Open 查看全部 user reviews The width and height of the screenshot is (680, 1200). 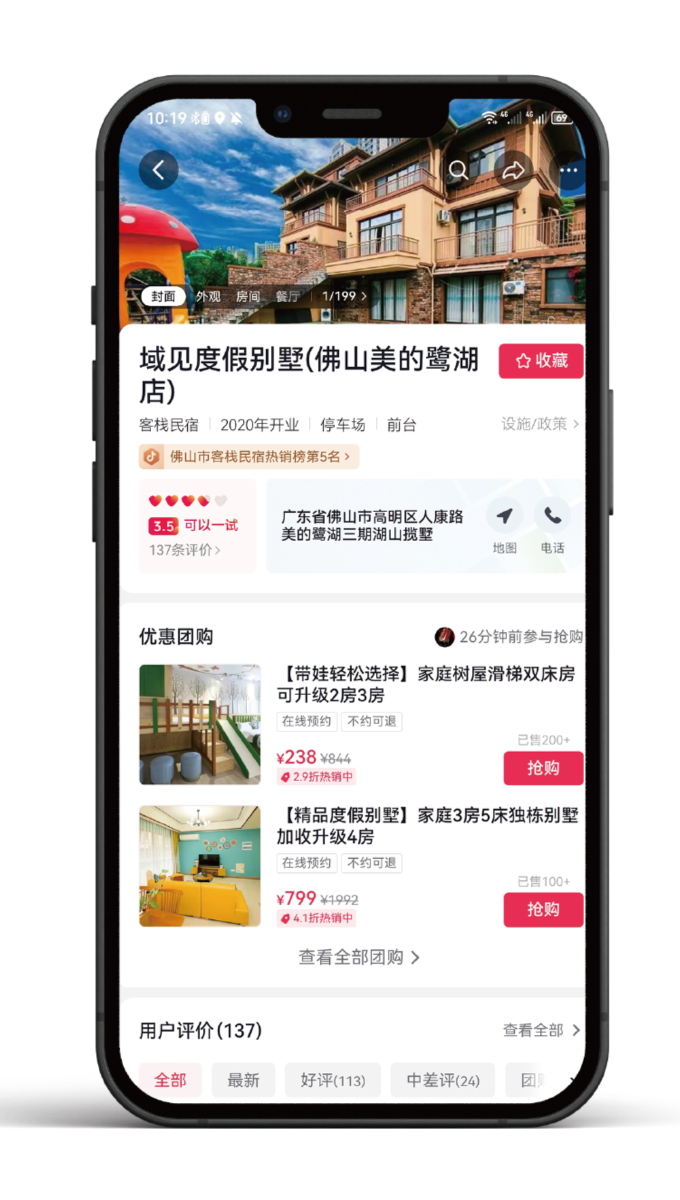click(x=541, y=1030)
